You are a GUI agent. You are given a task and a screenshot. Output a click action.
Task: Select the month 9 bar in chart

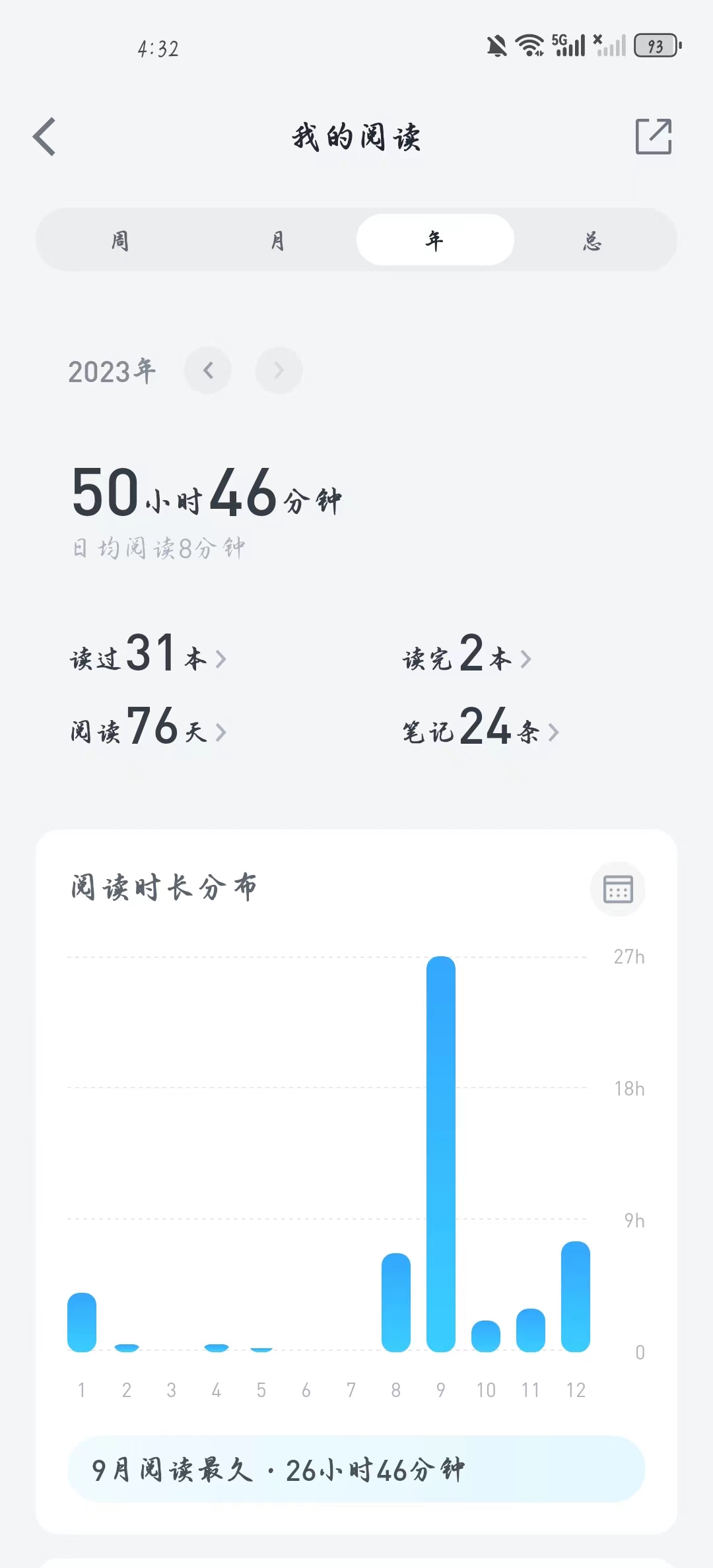441,1154
